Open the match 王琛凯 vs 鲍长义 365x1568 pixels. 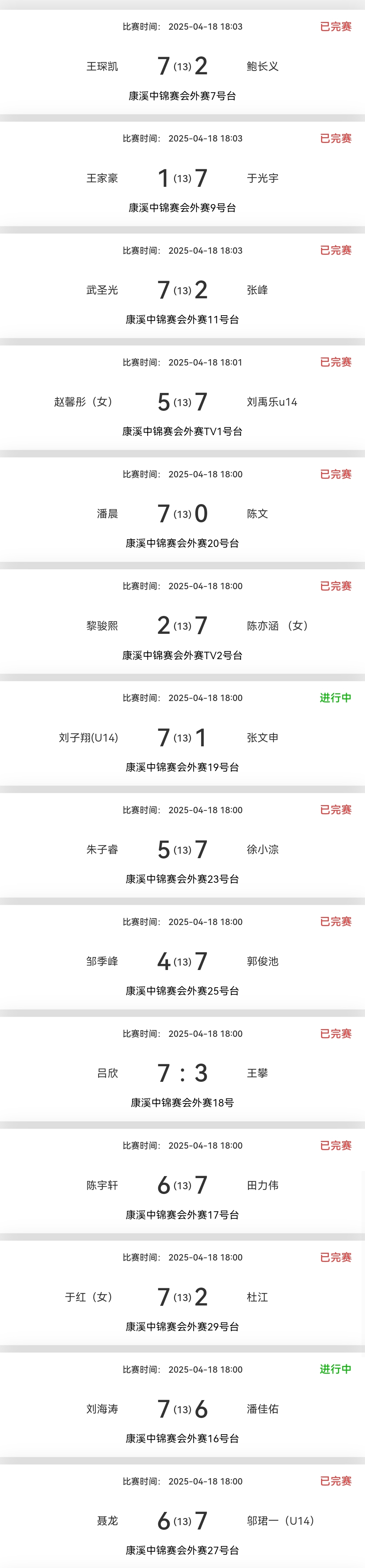pos(182,66)
